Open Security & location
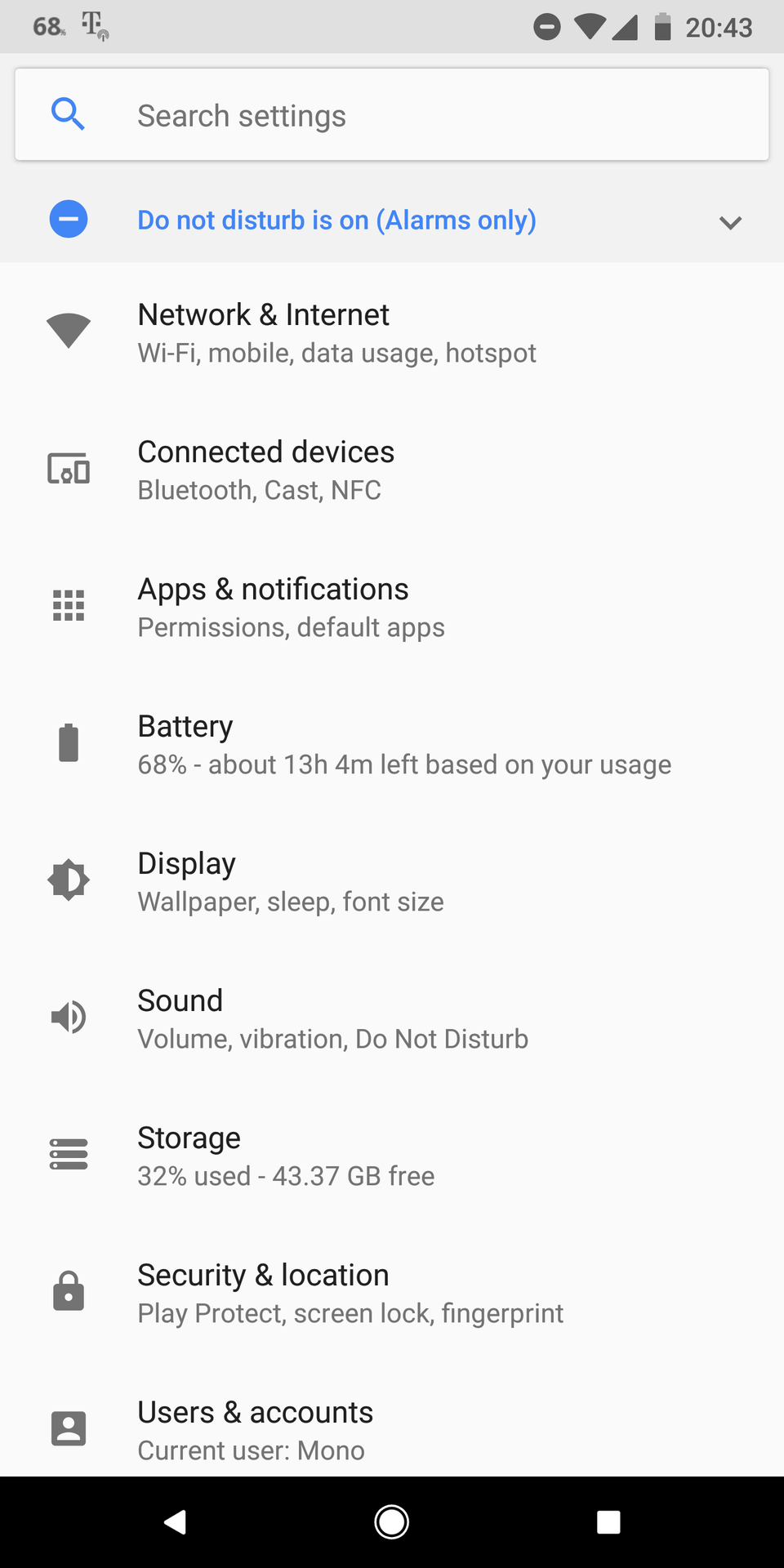The height and width of the screenshot is (1568, 784). point(392,1293)
